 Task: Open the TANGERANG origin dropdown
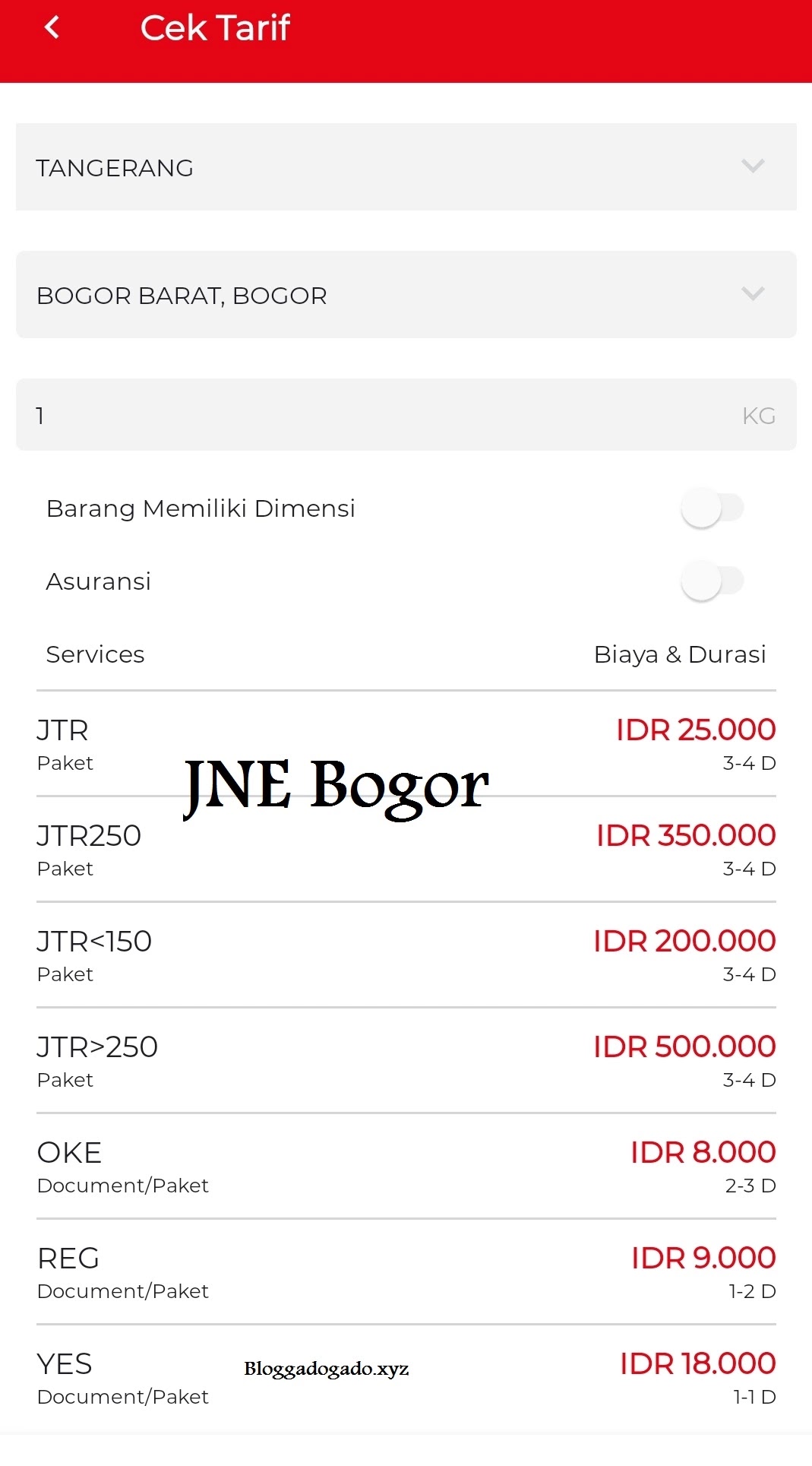coord(406,167)
